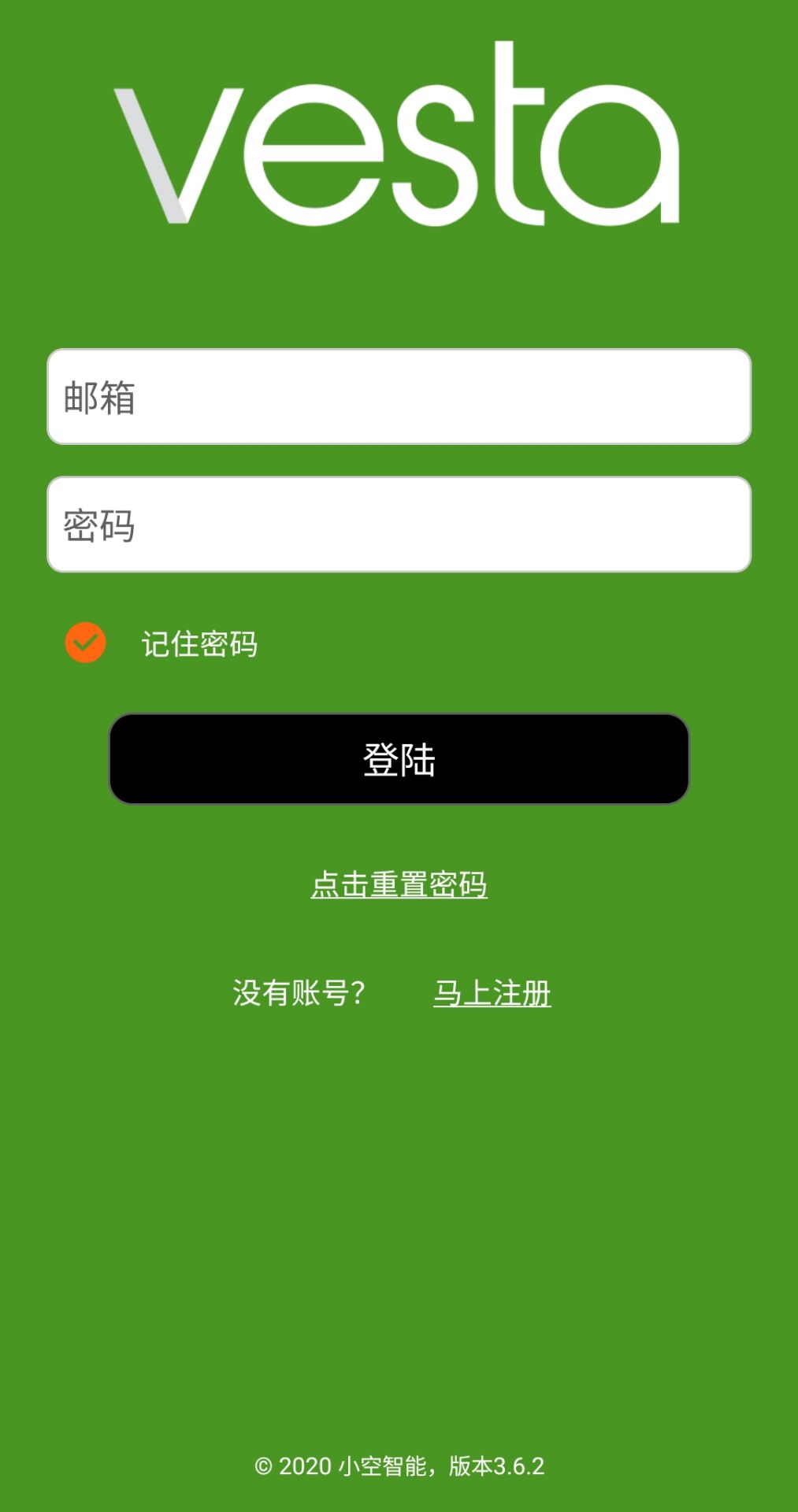Click the 密码 password input field
The width and height of the screenshot is (798, 1512).
(399, 524)
